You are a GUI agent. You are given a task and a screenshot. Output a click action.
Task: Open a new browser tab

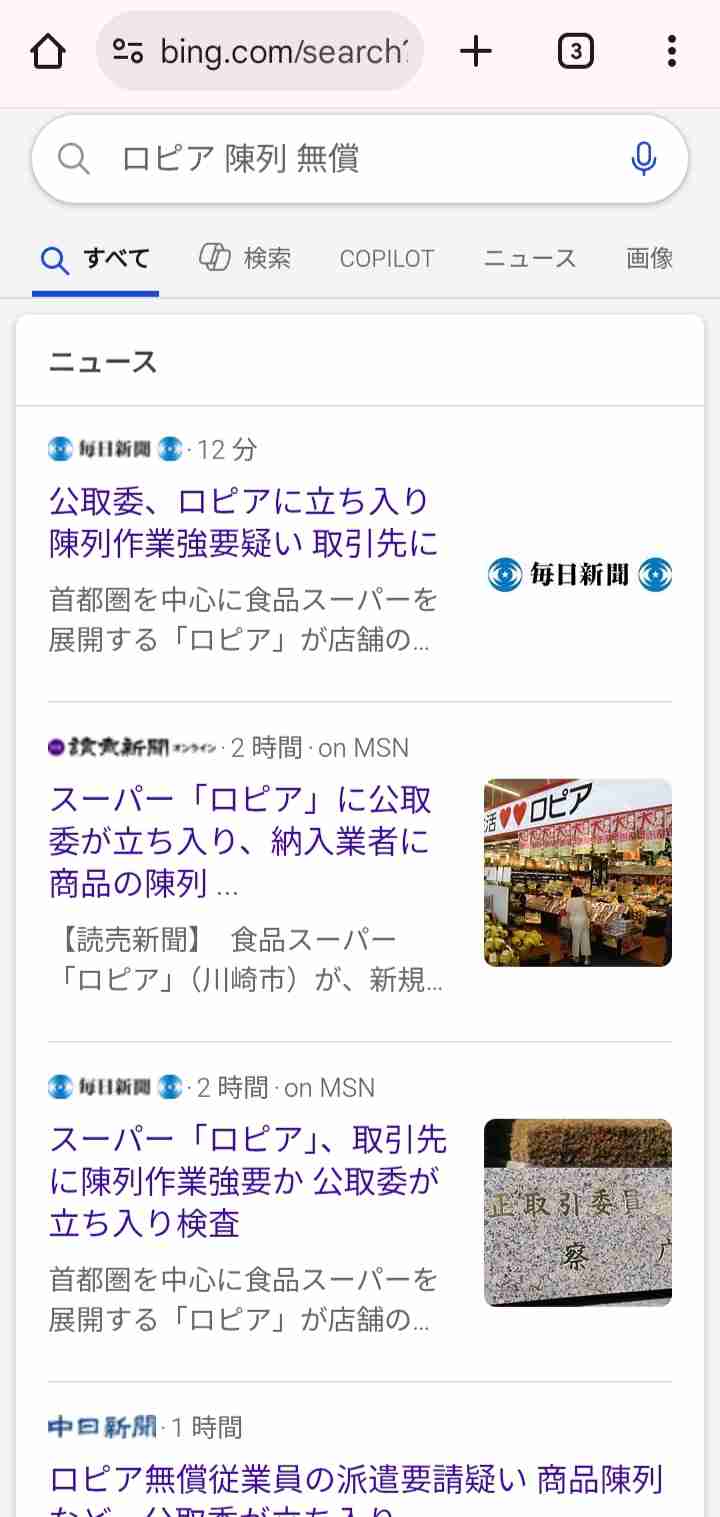476,51
